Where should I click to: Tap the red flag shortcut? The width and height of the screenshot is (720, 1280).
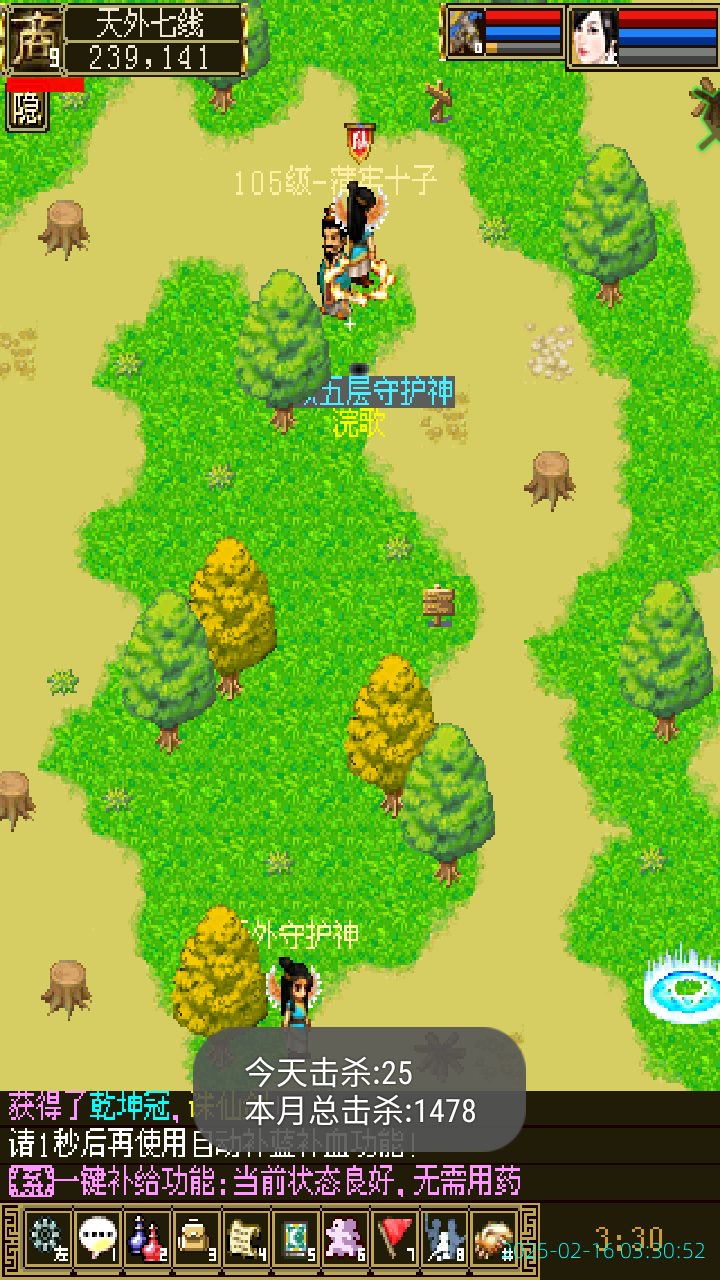tap(396, 1238)
